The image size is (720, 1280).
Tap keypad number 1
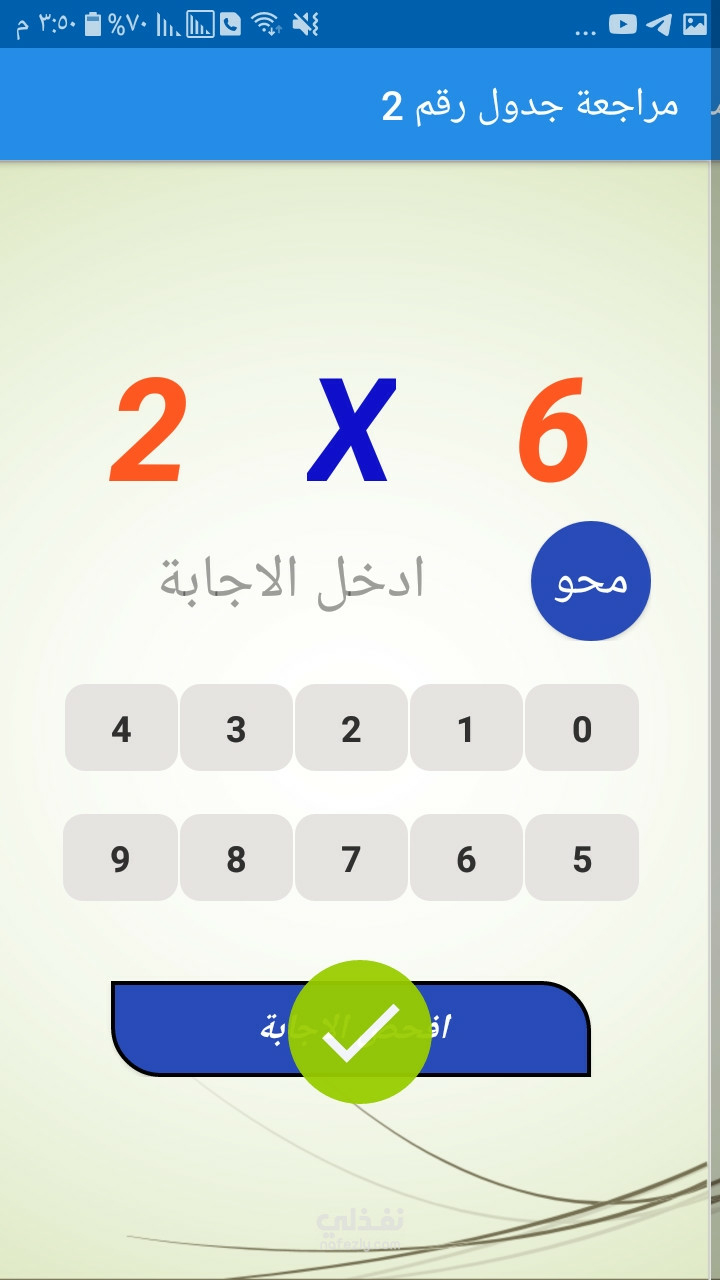pyautogui.click(x=466, y=728)
